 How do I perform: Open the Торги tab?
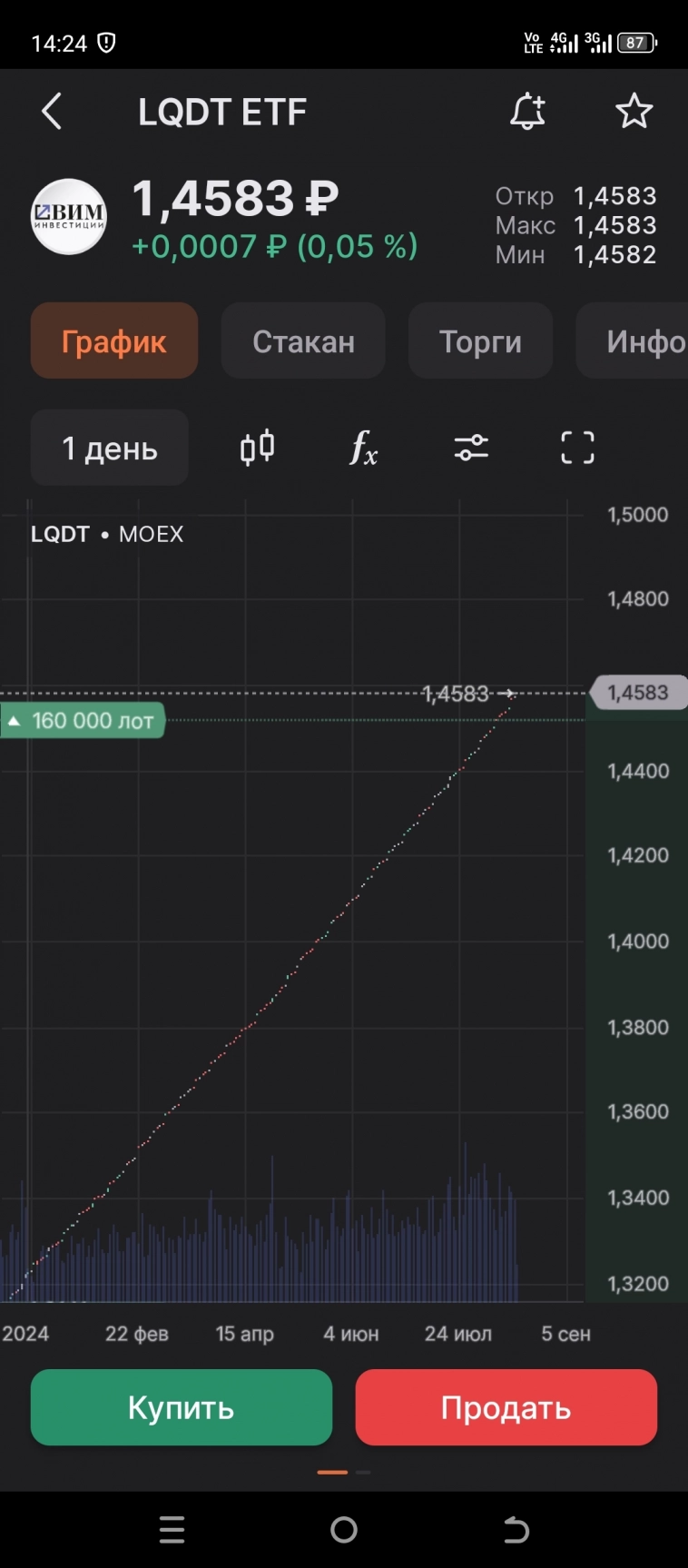(x=480, y=341)
